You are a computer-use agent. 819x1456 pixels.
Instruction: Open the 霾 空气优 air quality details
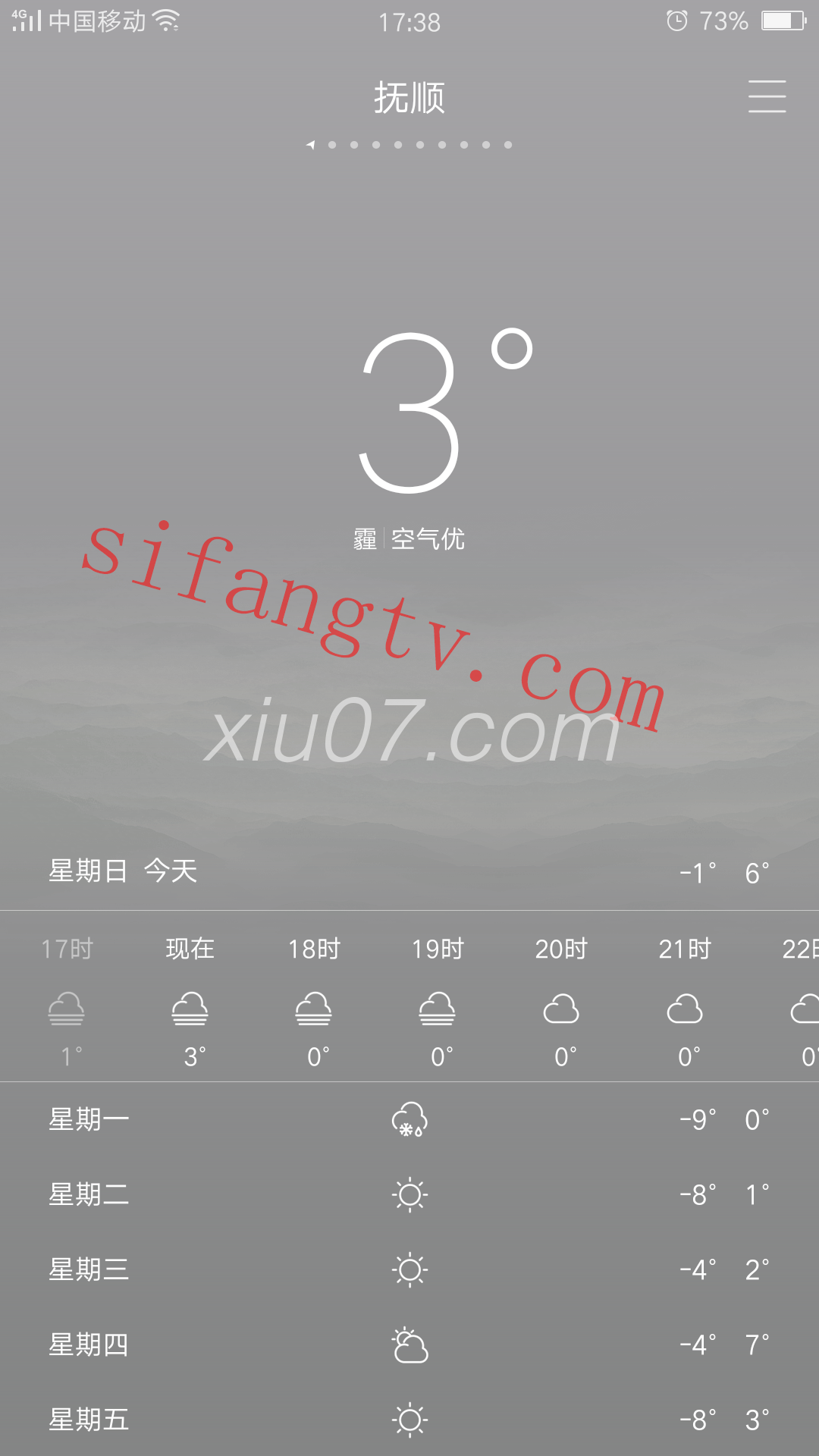pyautogui.click(x=409, y=539)
